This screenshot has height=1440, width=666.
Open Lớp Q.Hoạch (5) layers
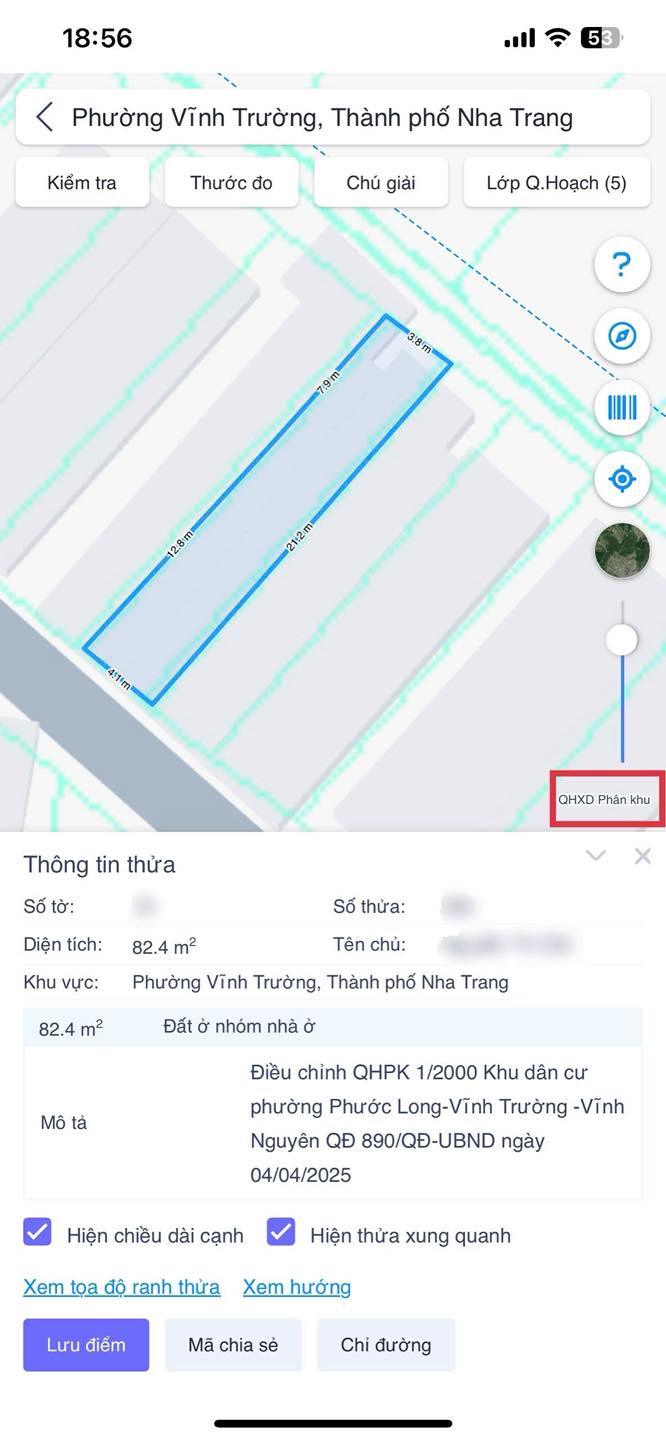[556, 183]
